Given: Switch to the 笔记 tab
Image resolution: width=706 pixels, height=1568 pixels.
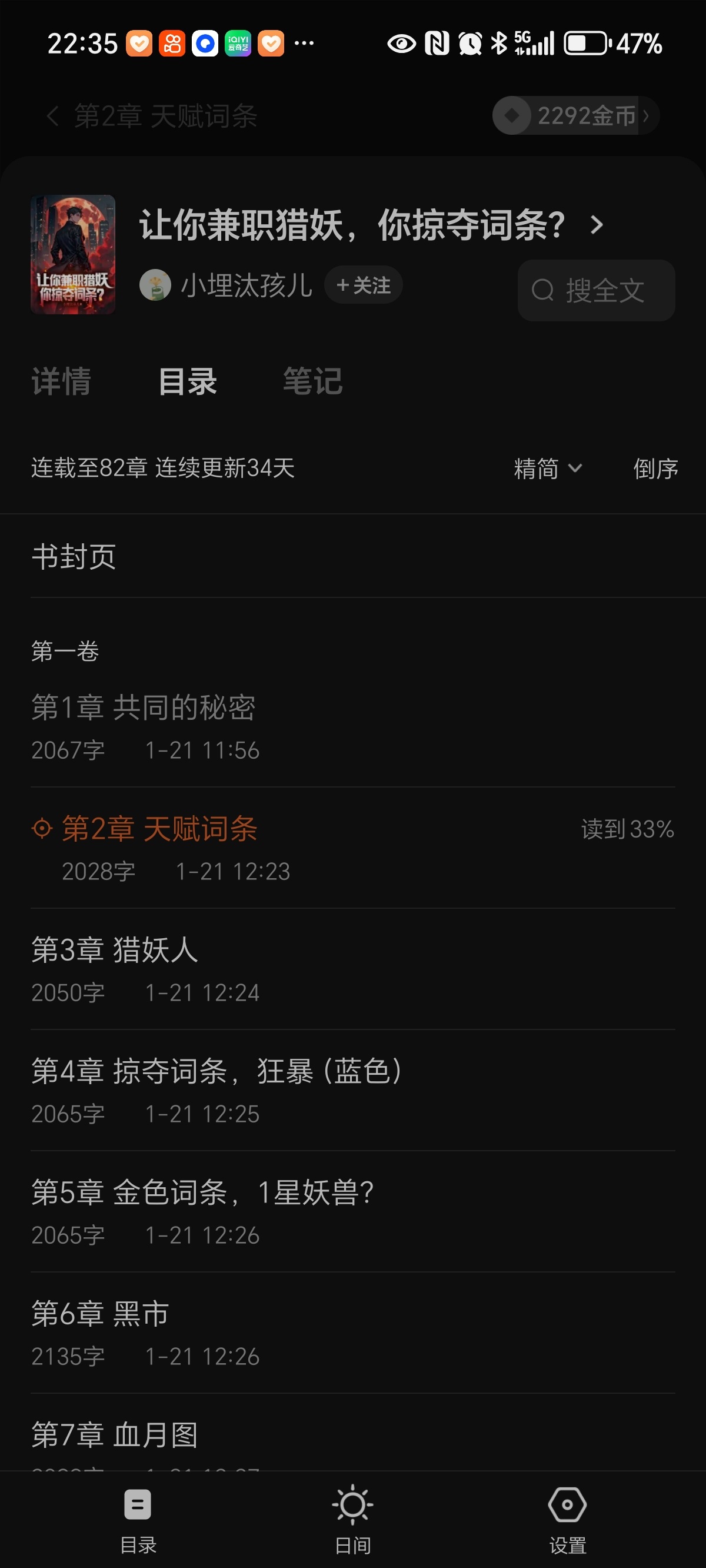Looking at the screenshot, I should (x=313, y=381).
